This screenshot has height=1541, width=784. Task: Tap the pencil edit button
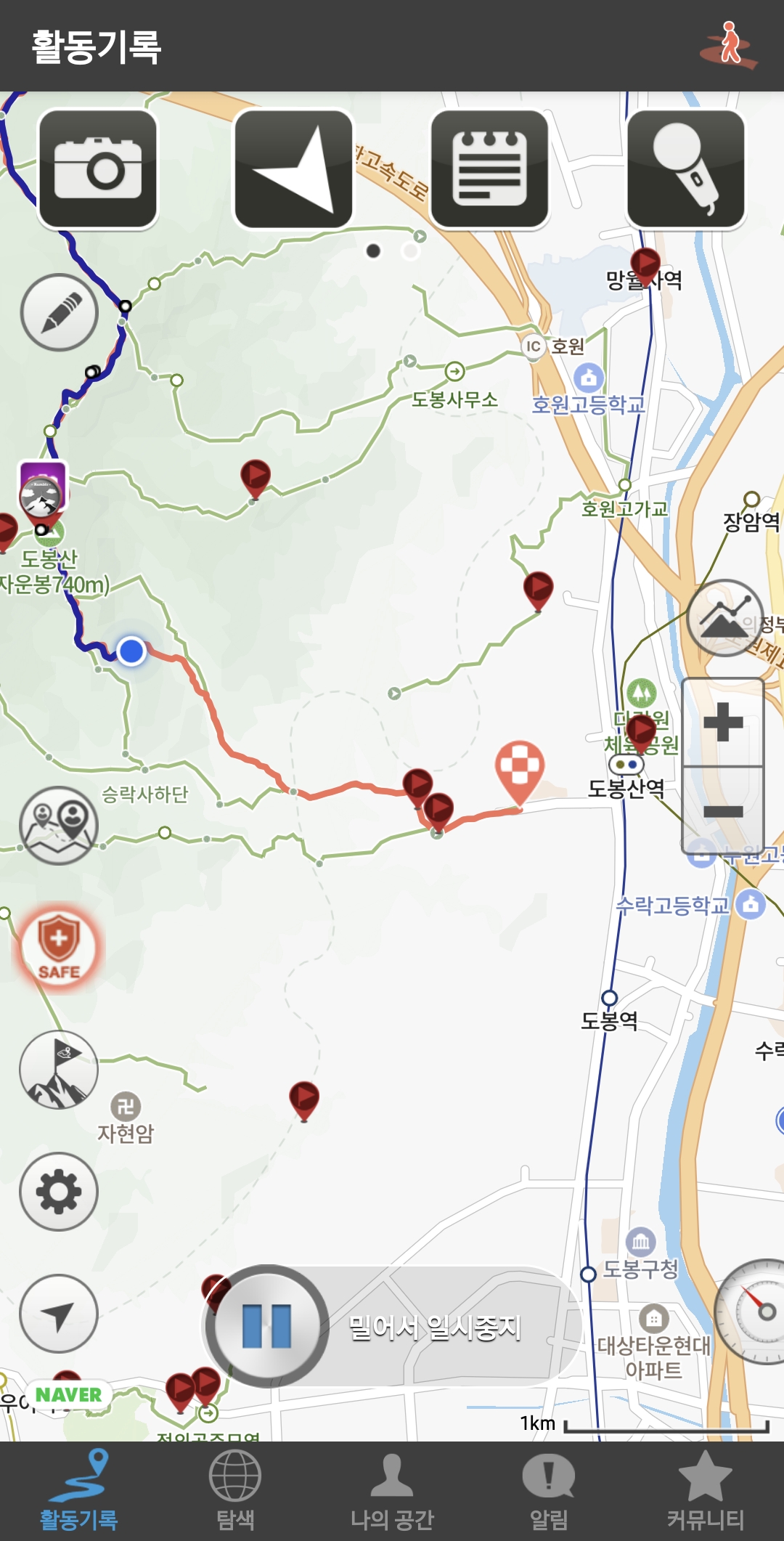pyautogui.click(x=59, y=313)
